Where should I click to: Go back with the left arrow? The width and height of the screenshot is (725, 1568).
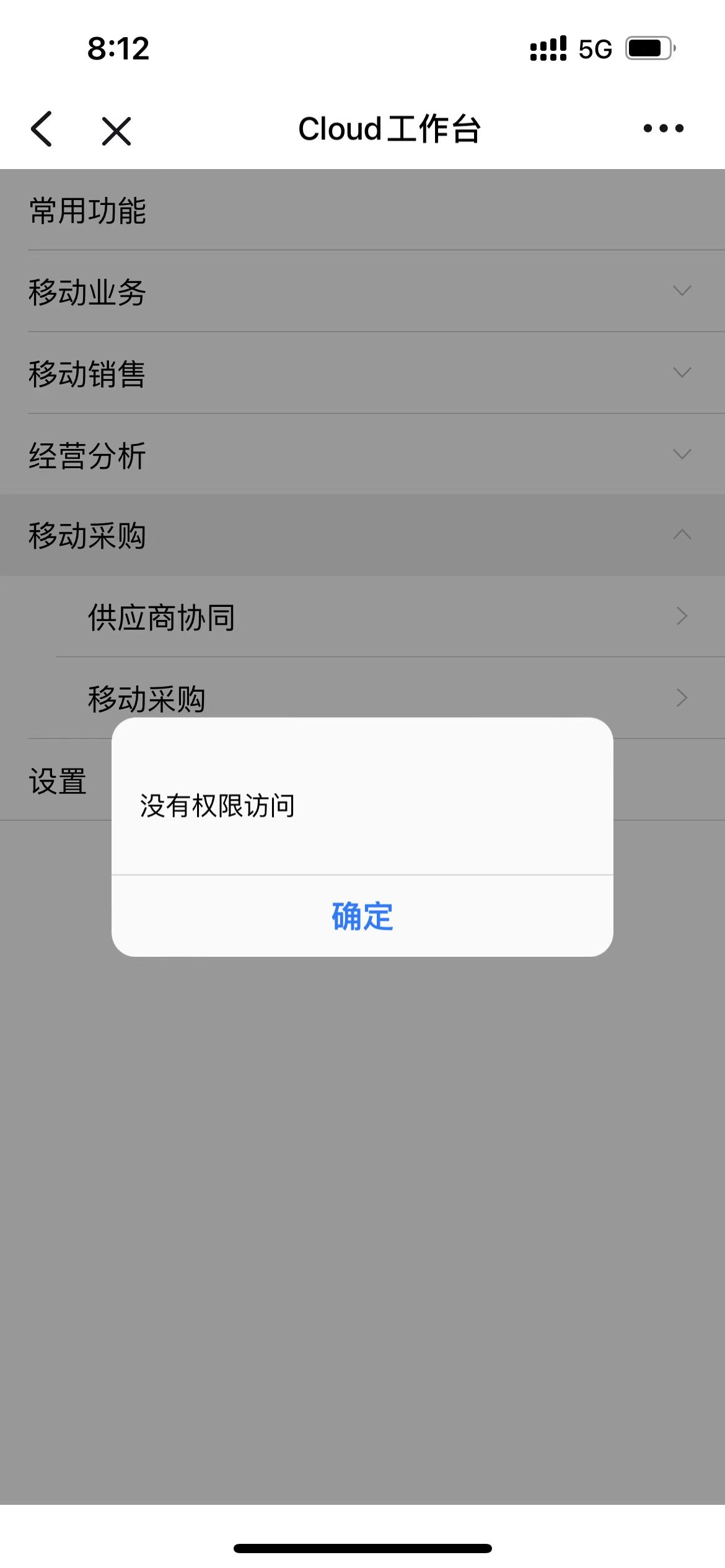pos(42,129)
